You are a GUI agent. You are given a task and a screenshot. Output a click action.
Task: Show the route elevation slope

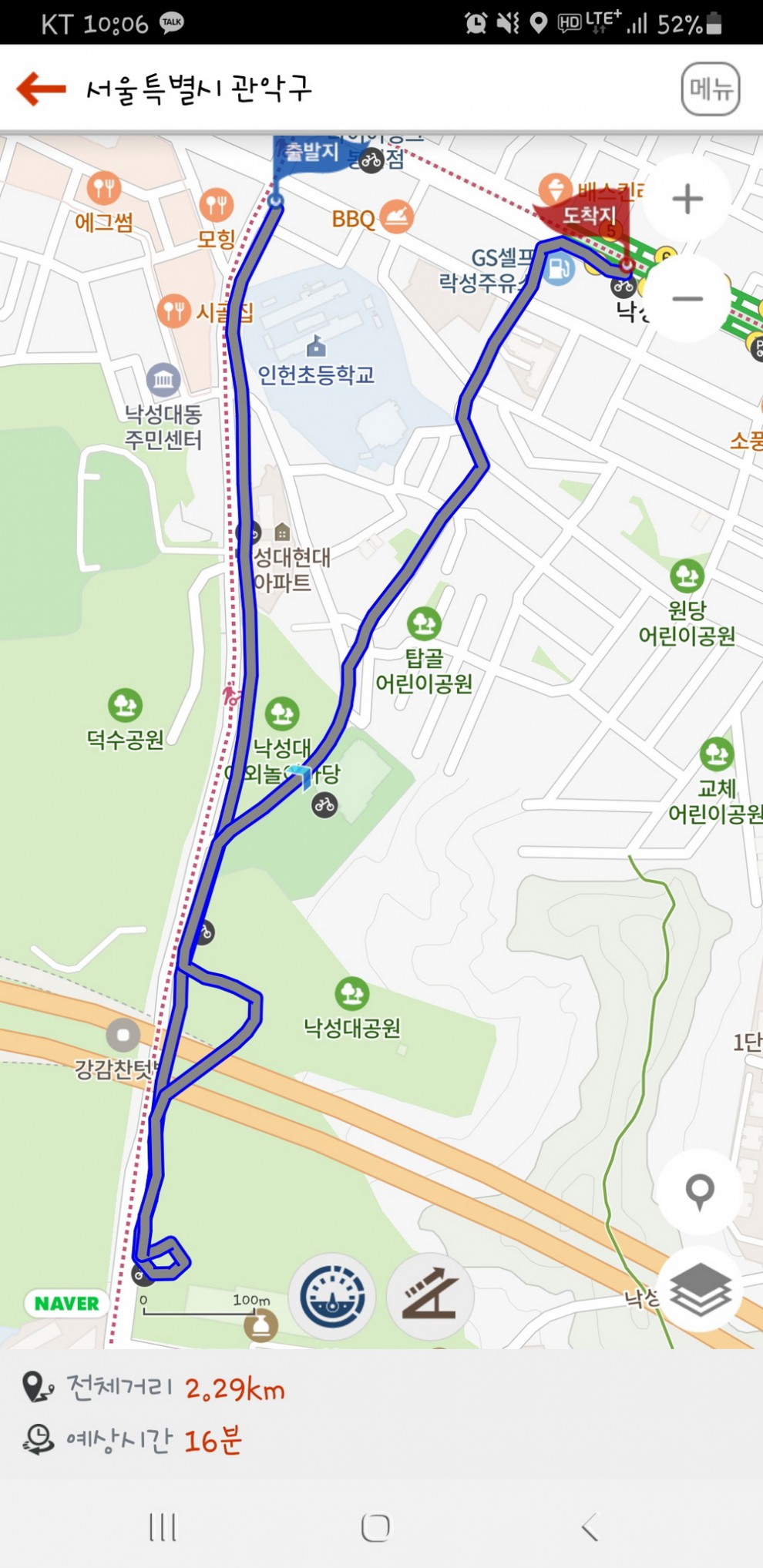click(430, 1296)
